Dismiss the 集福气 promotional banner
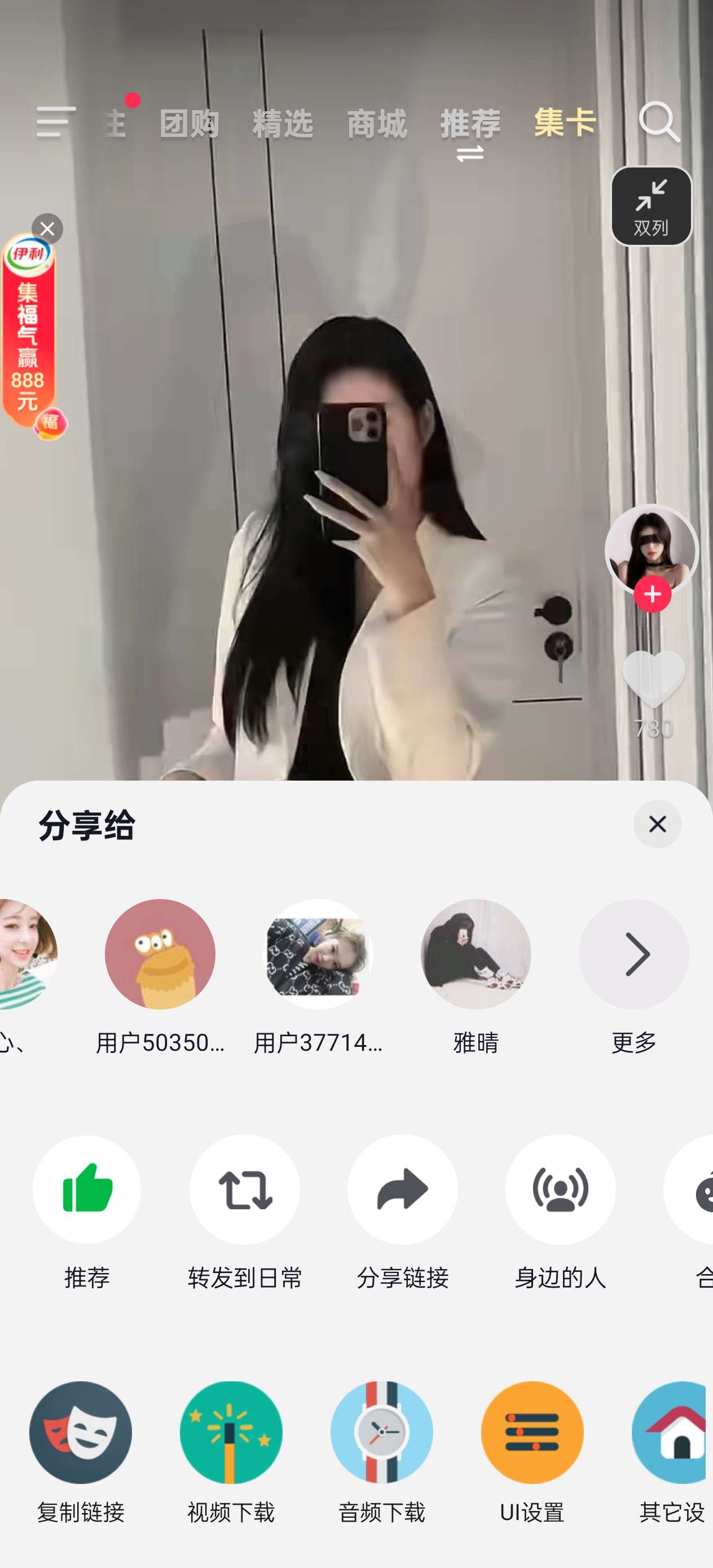Viewport: 713px width, 1568px height. [47, 230]
